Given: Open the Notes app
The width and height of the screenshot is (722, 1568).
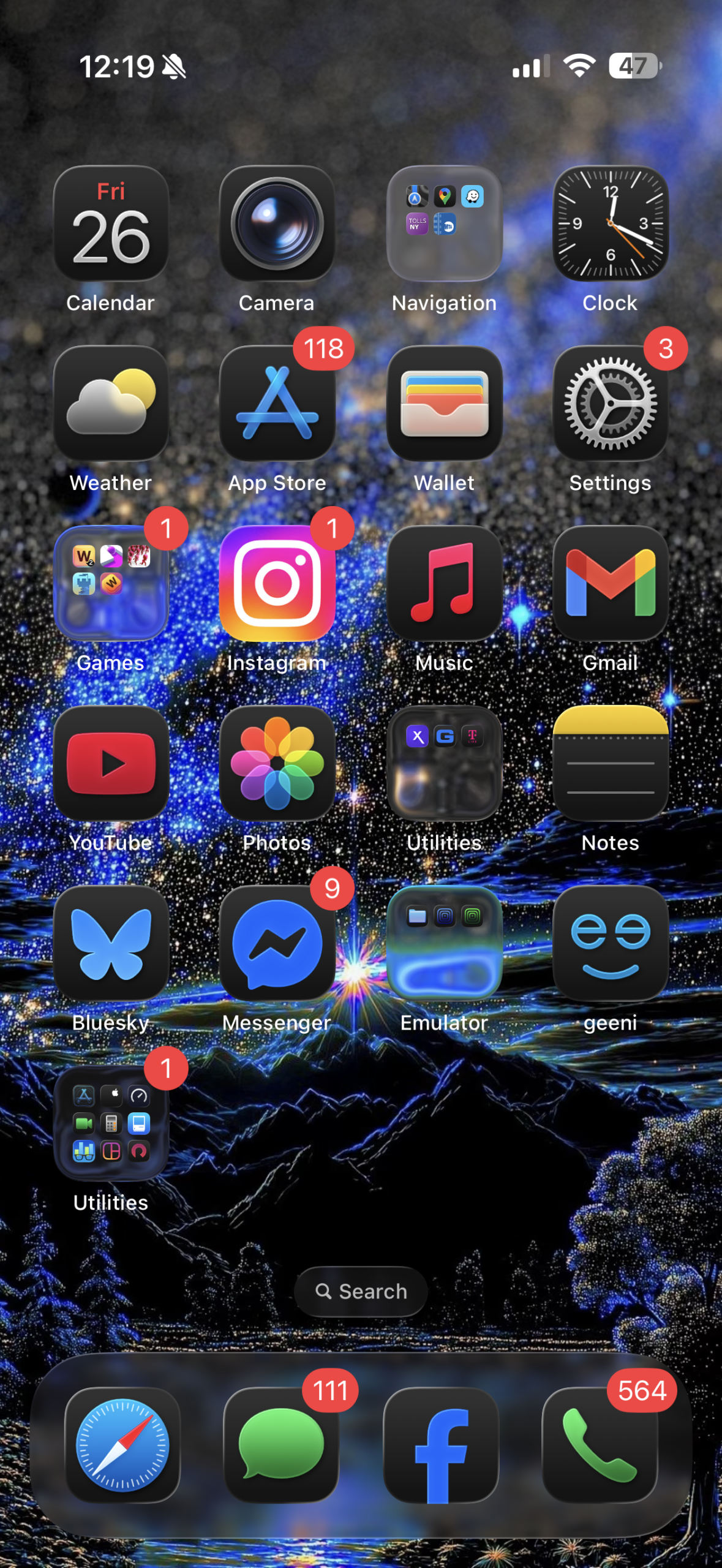Looking at the screenshot, I should pyautogui.click(x=610, y=764).
